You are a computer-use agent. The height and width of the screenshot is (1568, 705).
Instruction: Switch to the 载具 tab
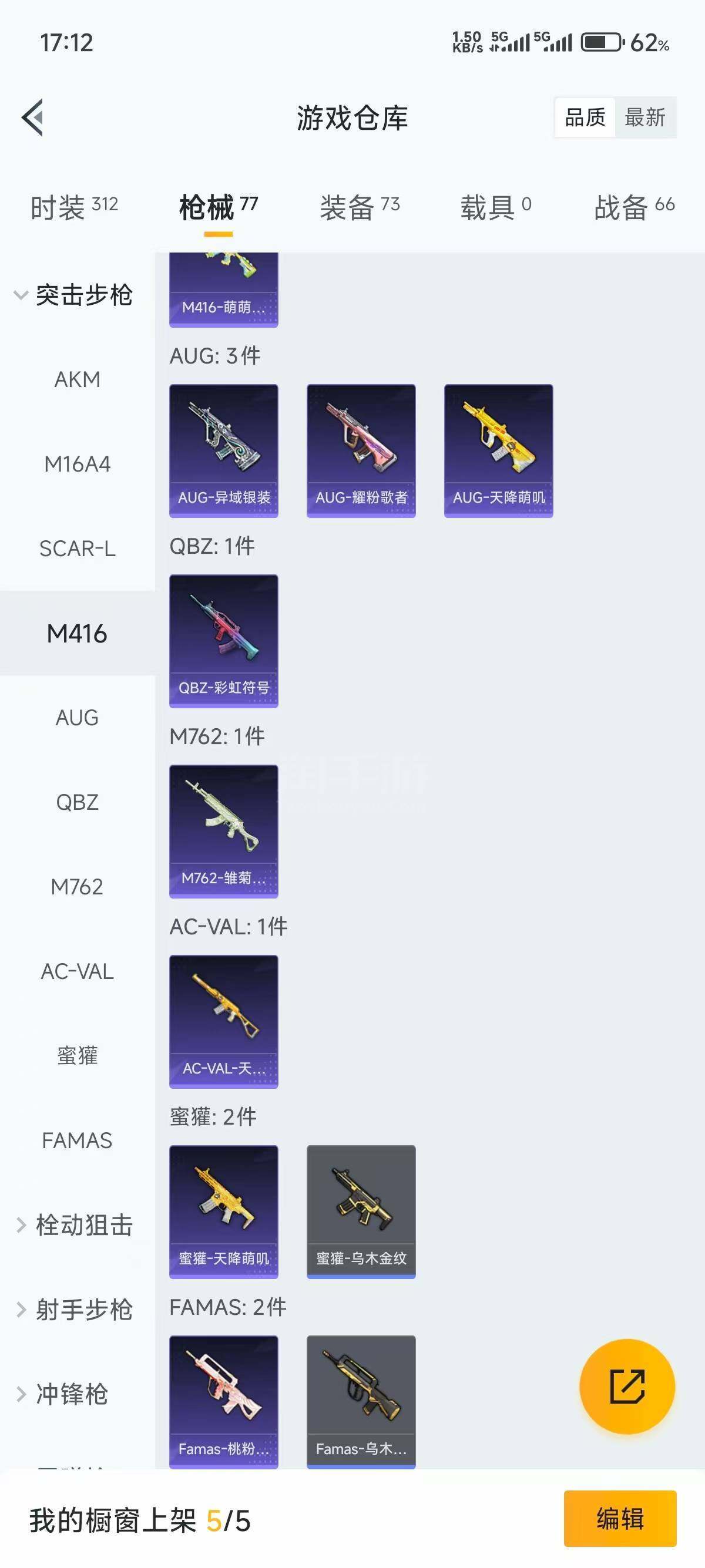(495, 207)
